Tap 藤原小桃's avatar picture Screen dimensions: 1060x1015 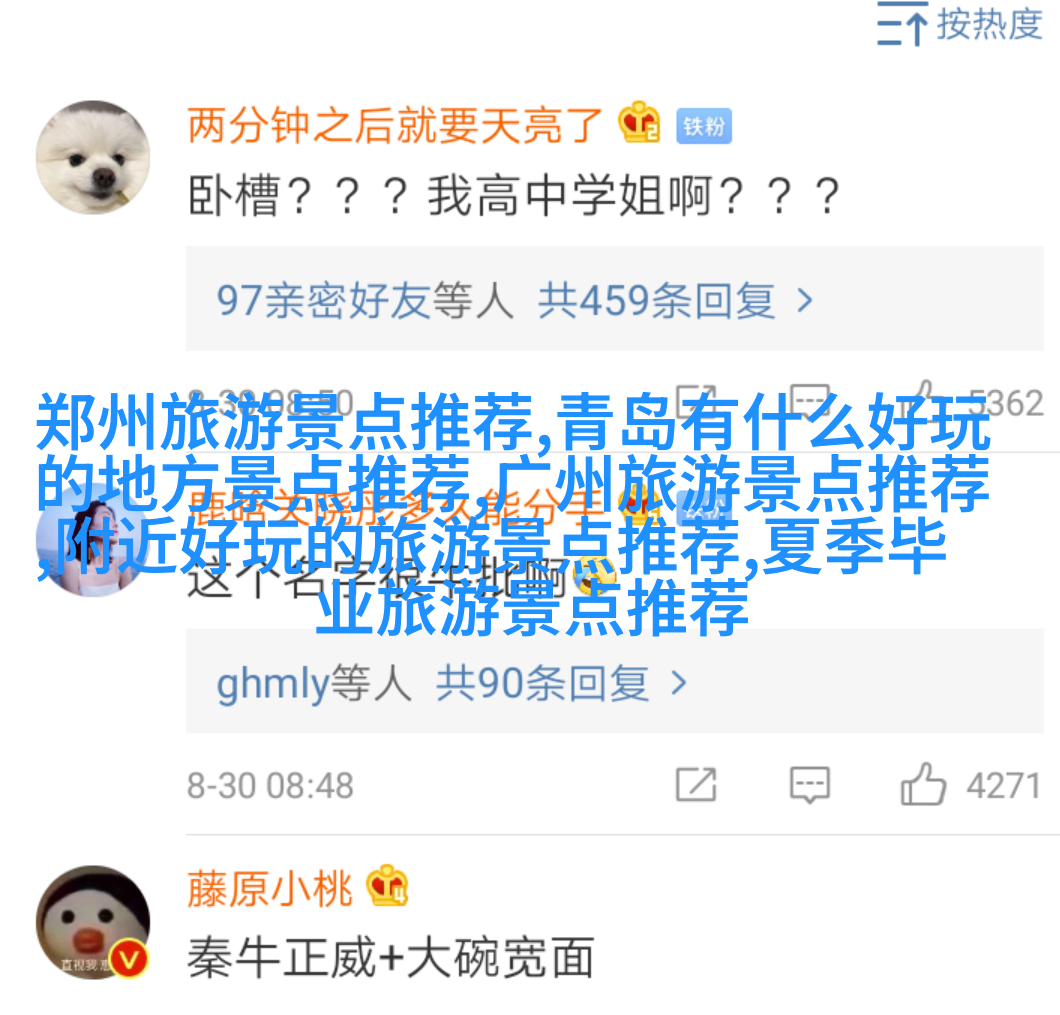pos(92,922)
